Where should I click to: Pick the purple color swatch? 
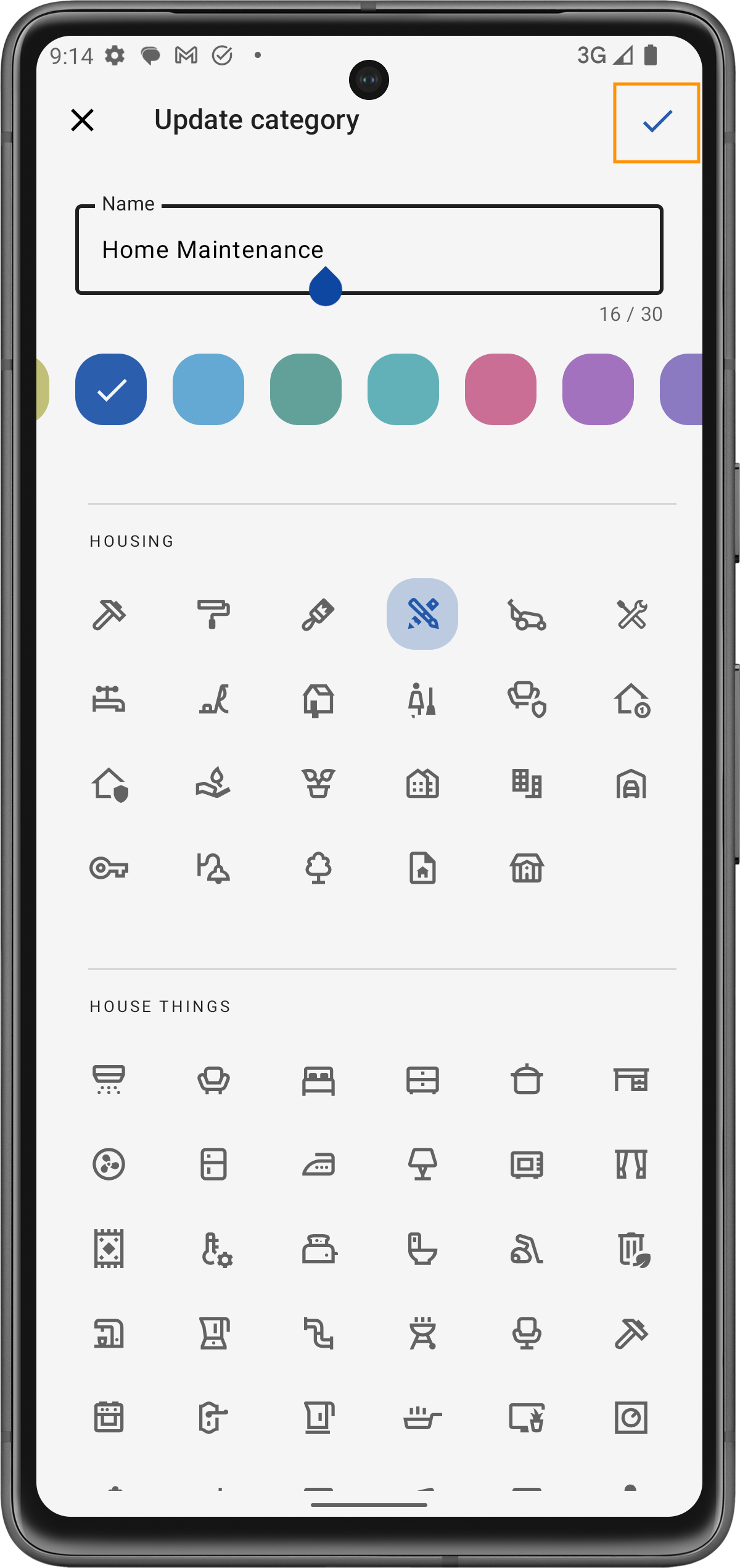598,389
